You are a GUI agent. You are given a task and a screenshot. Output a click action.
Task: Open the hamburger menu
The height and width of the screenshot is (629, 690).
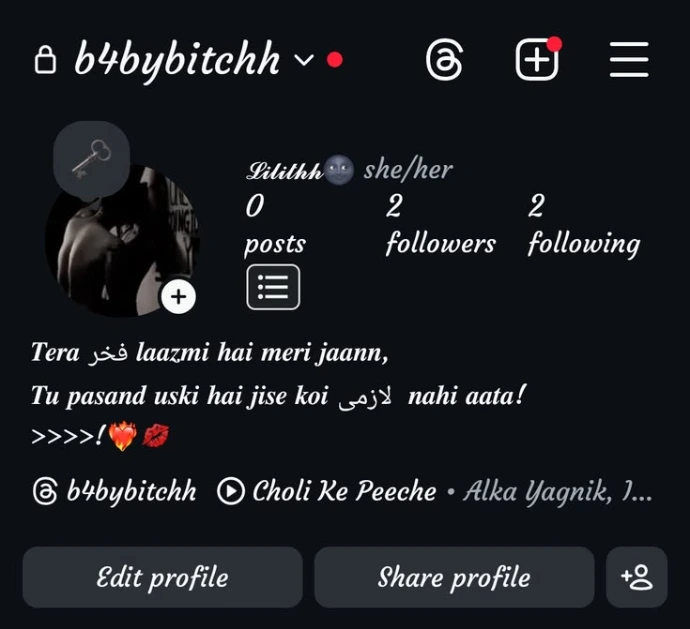[629, 61]
